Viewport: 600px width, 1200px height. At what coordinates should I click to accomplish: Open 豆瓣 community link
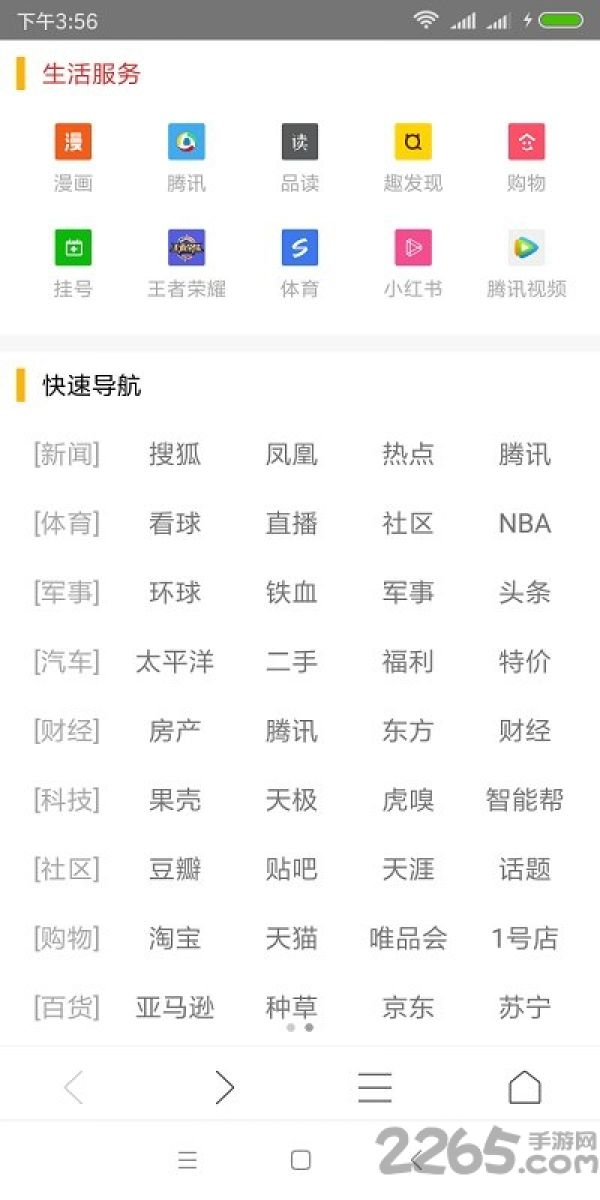coord(175,870)
